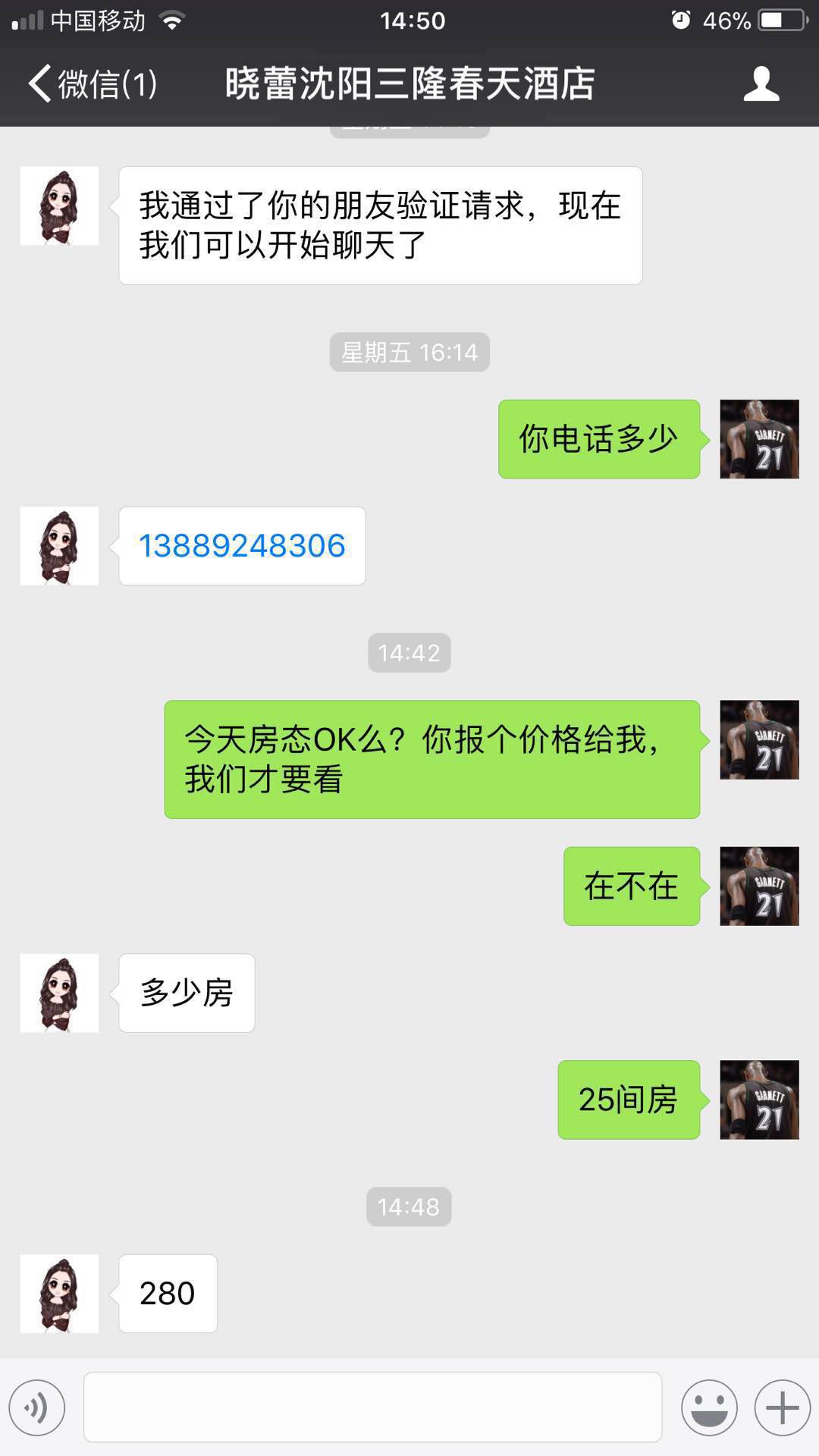
Task: Go back to the 微信 chat list
Action: [x=91, y=83]
